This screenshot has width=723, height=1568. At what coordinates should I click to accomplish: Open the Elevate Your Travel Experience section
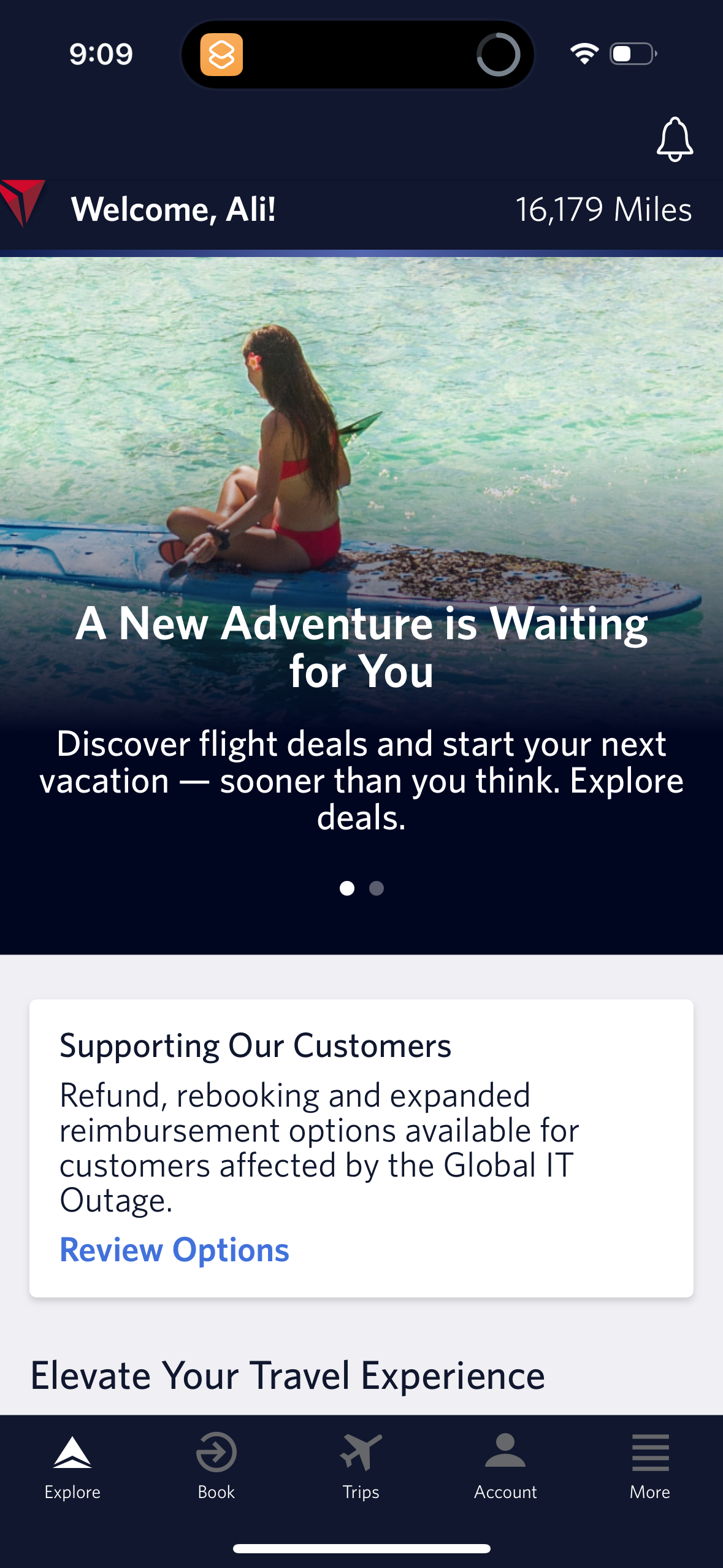point(288,1374)
